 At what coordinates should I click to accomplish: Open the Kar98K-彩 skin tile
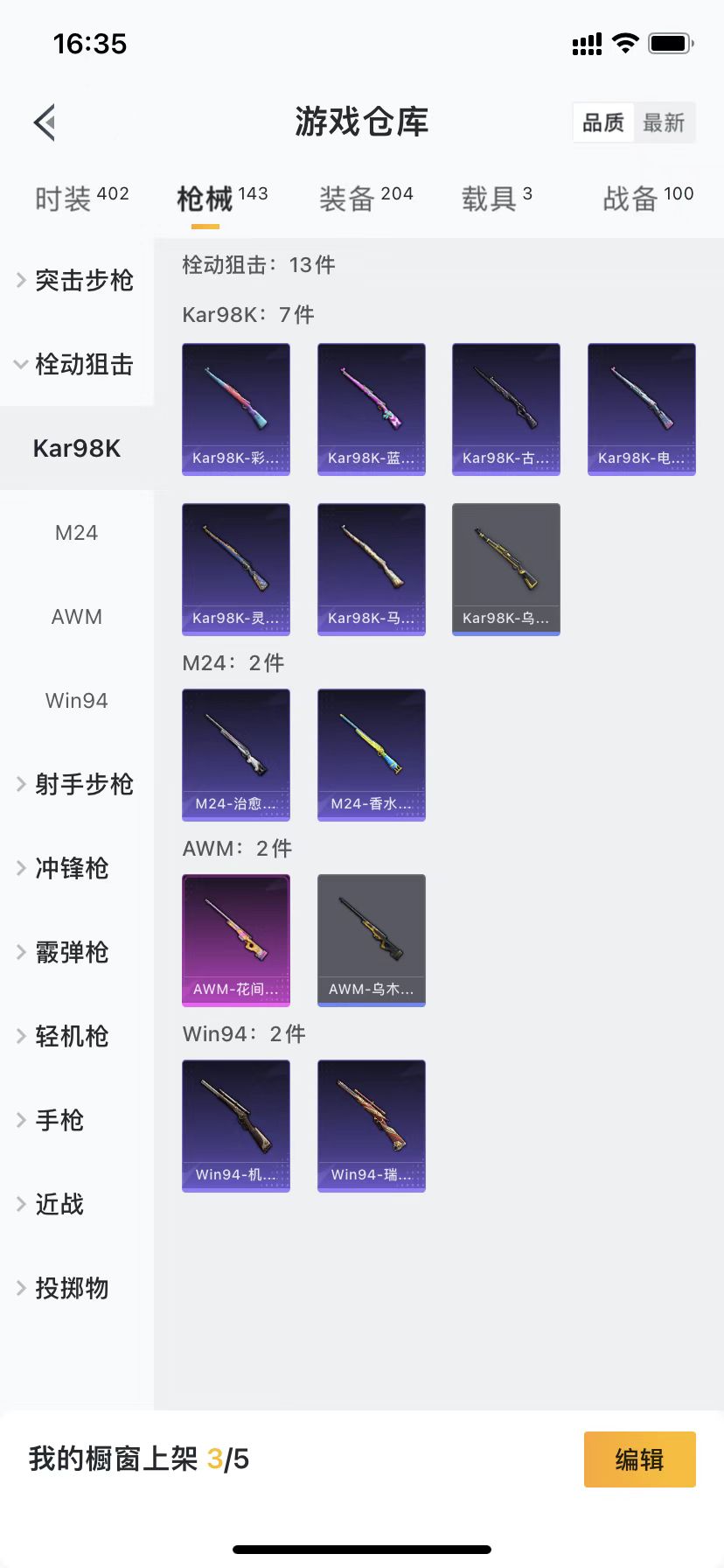[x=236, y=409]
